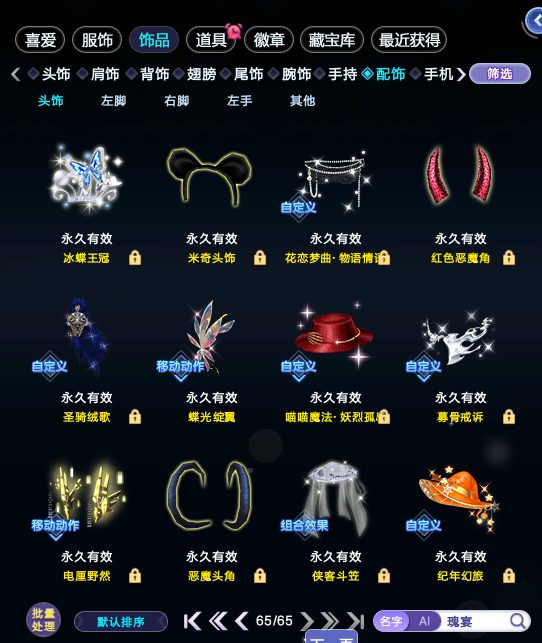542x643 pixels.
Task: Tap the 筛选 filter button
Action: [499, 74]
